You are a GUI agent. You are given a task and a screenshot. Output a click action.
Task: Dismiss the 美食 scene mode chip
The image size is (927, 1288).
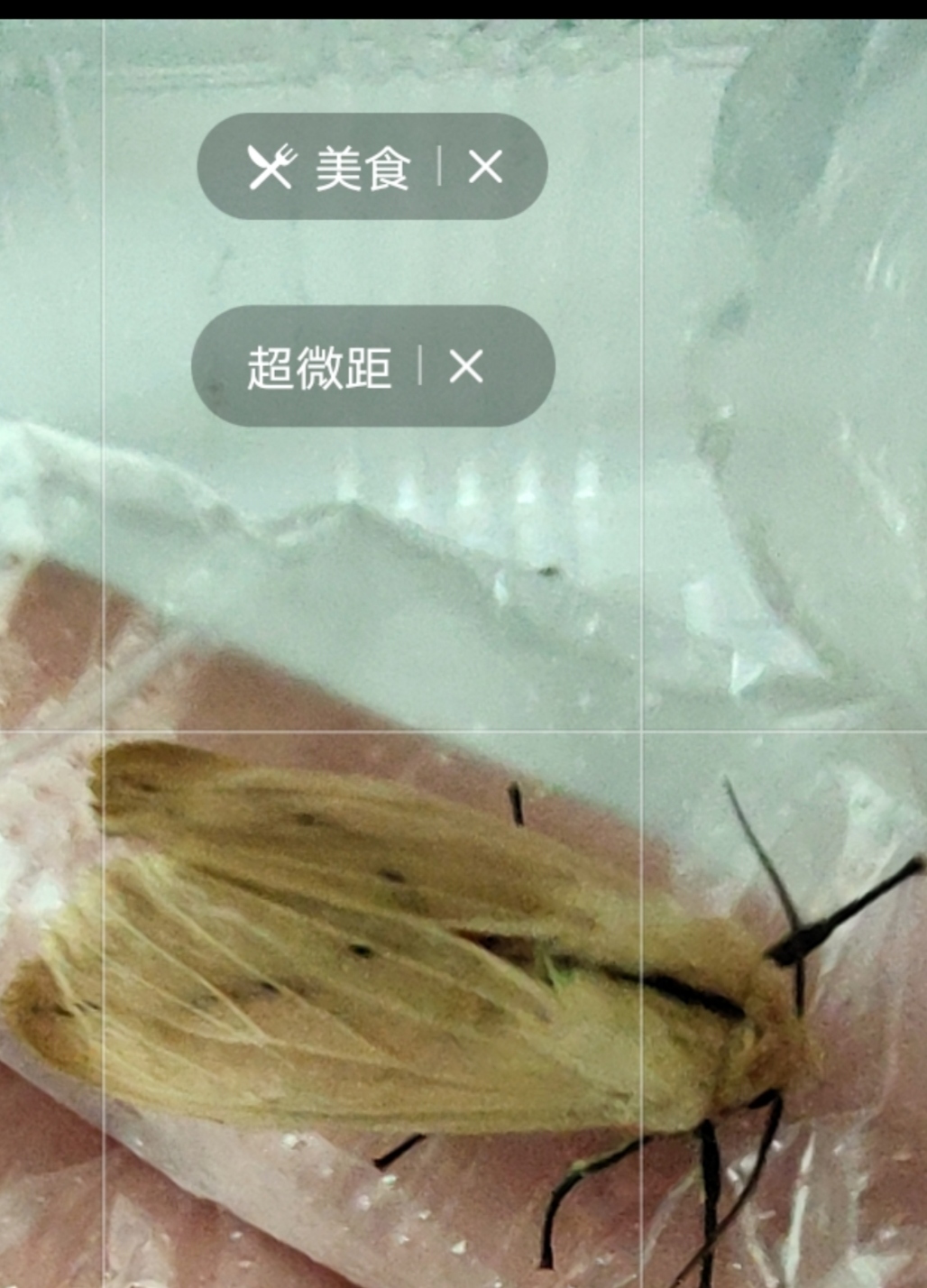click(x=485, y=167)
